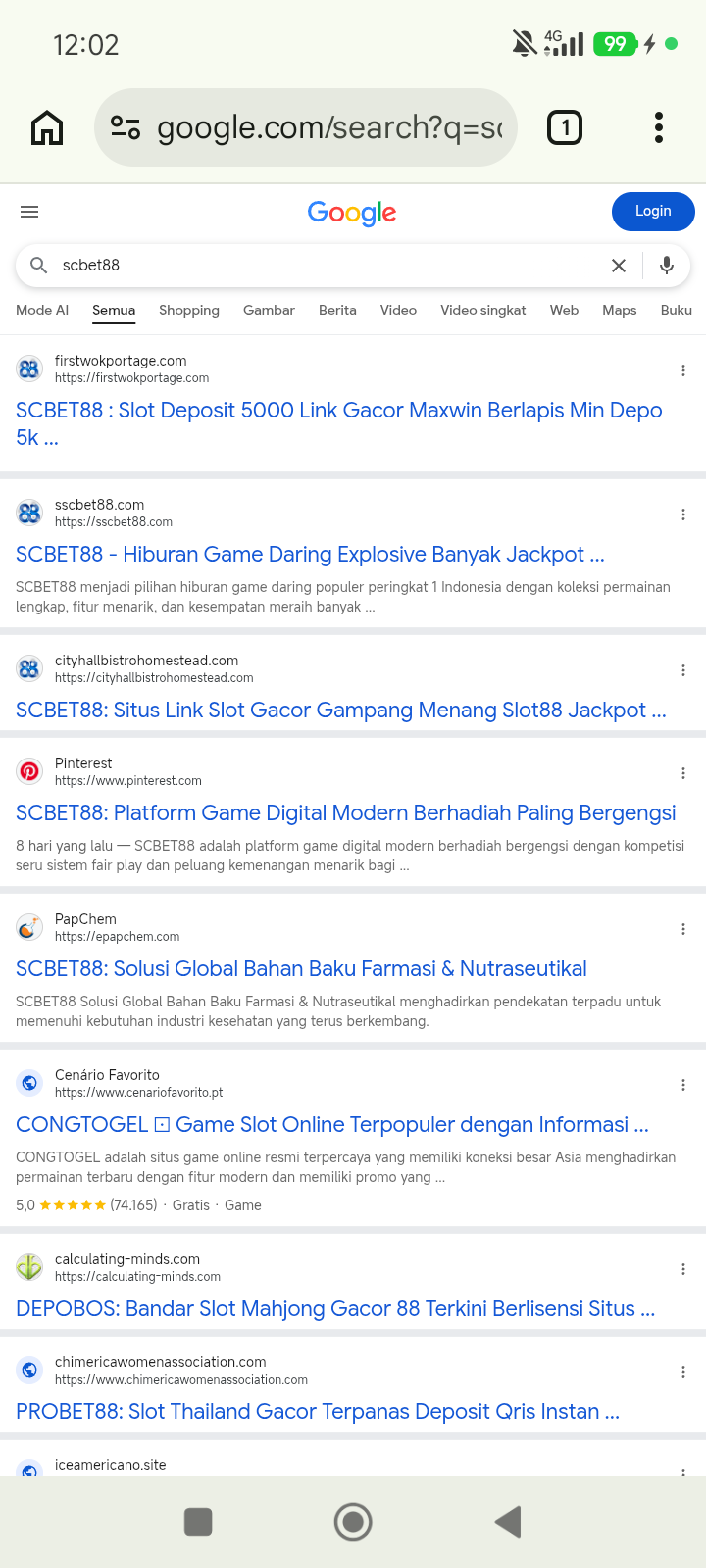Switch to the Video singkat tab
This screenshot has width=706, height=1568.
point(483,310)
